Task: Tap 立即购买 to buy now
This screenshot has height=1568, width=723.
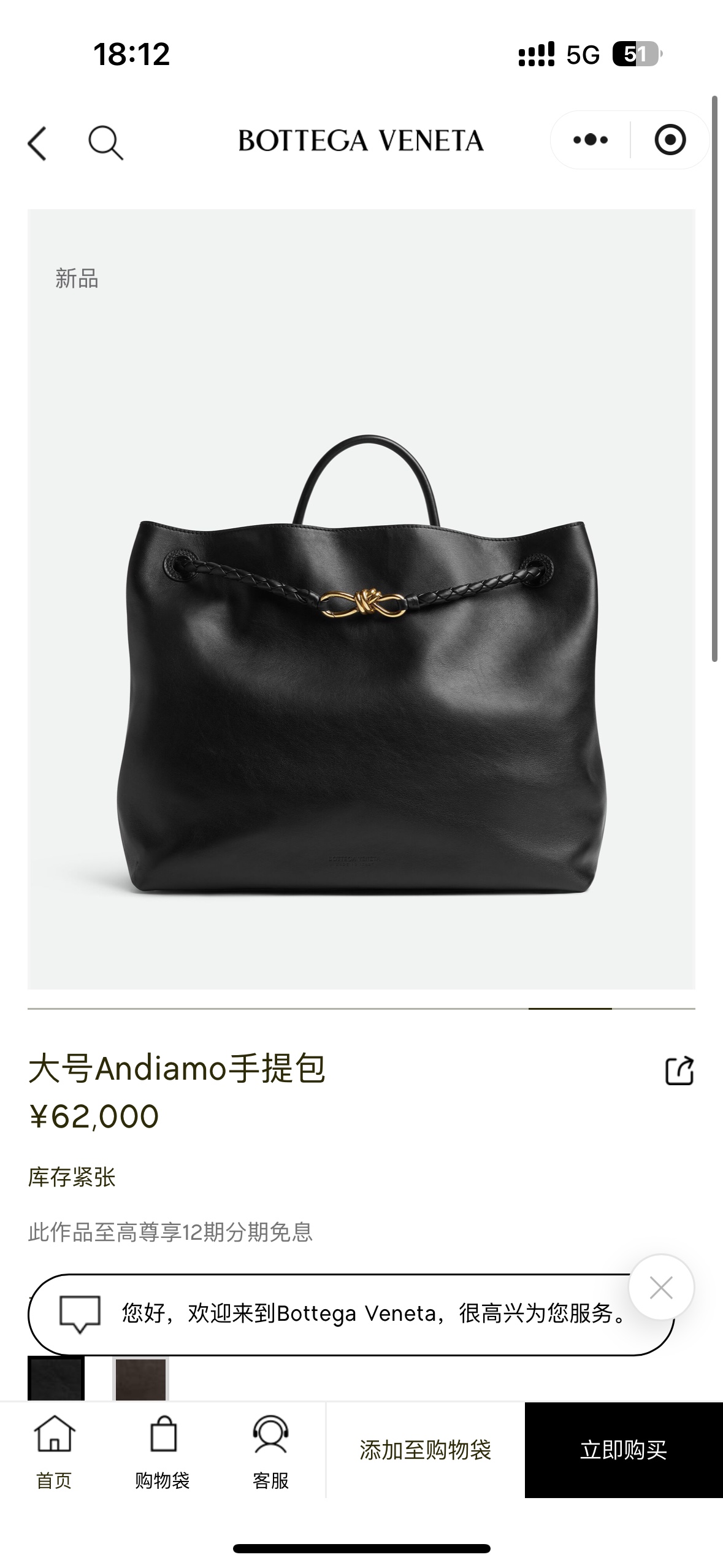Action: (624, 1450)
